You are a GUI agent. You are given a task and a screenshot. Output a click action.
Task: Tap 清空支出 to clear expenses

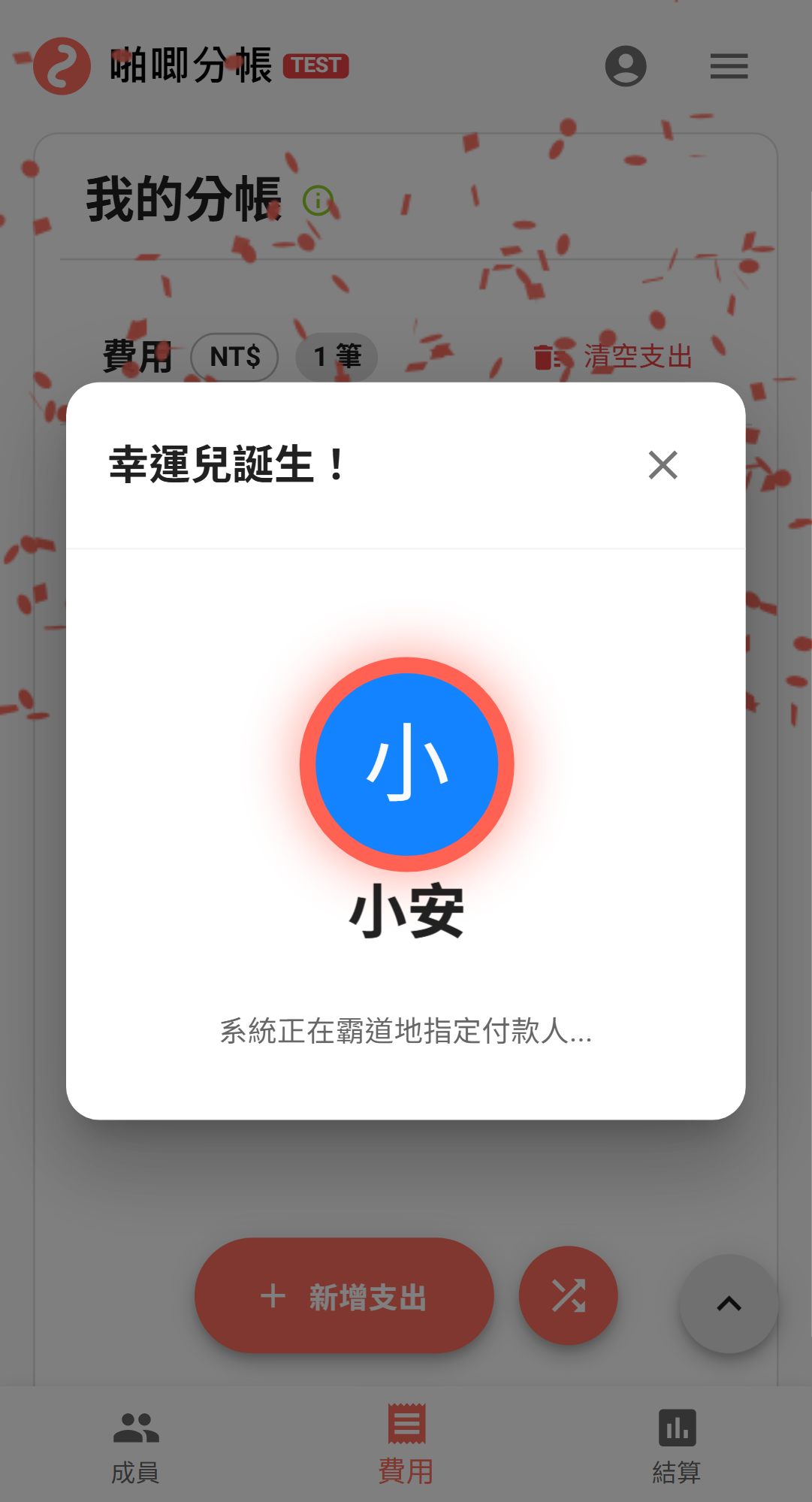613,356
